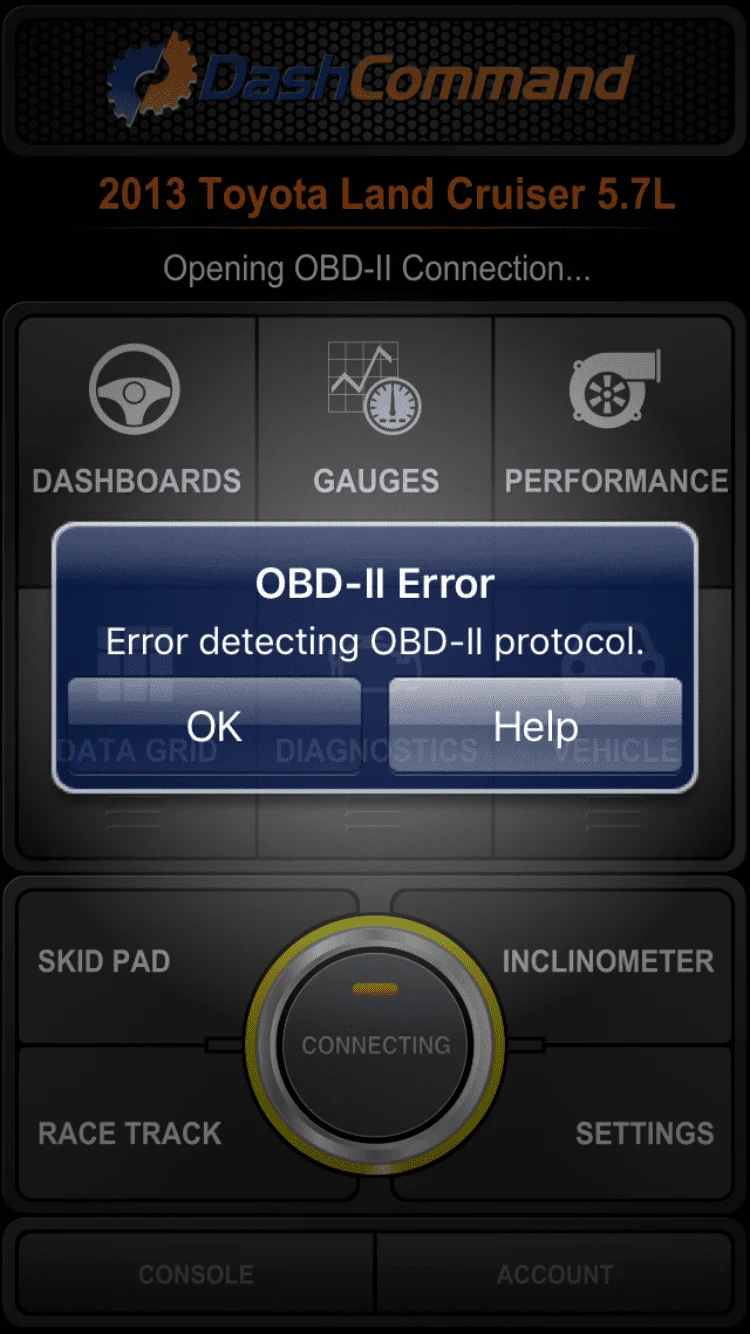750x1334 pixels.
Task: Open the Account page
Action: (555, 1274)
